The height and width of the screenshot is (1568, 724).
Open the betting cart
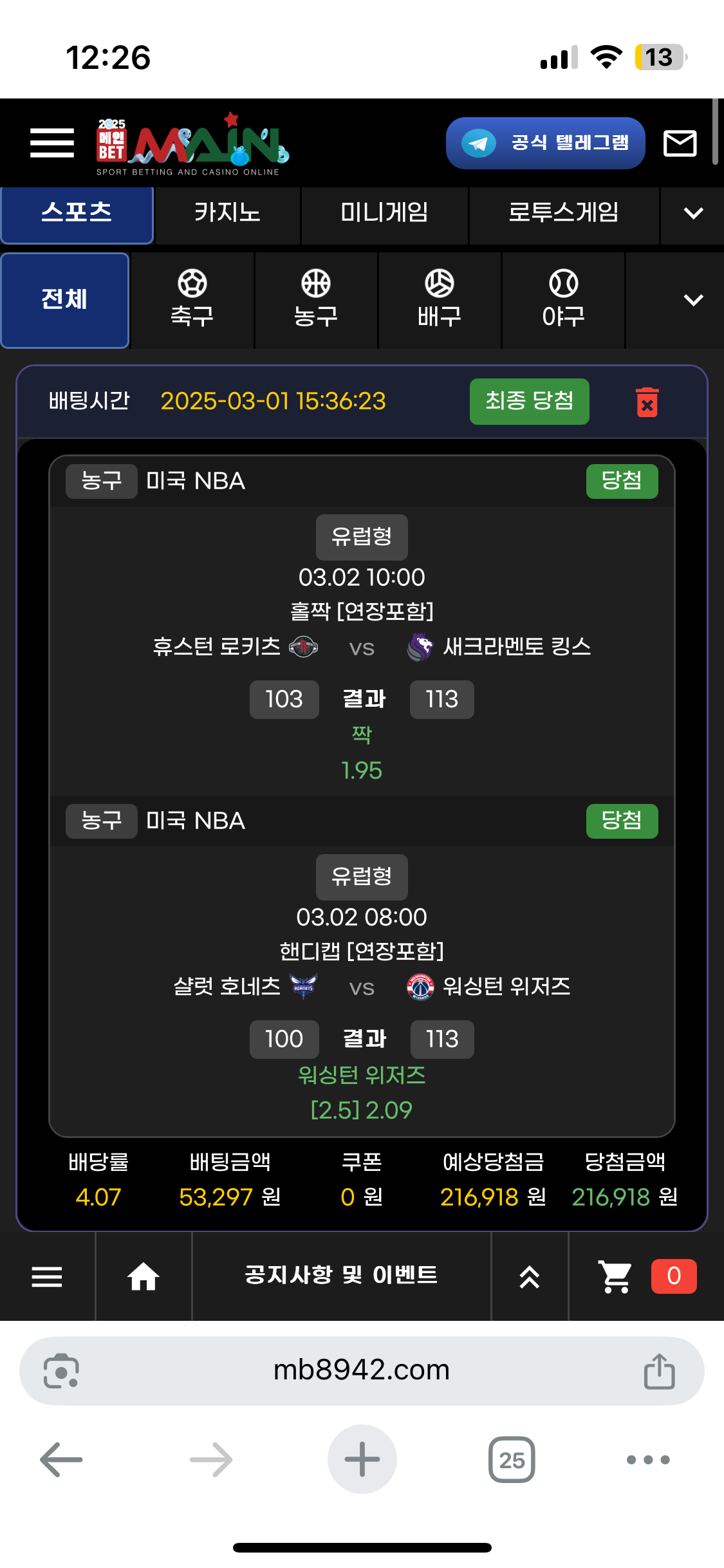point(615,1276)
